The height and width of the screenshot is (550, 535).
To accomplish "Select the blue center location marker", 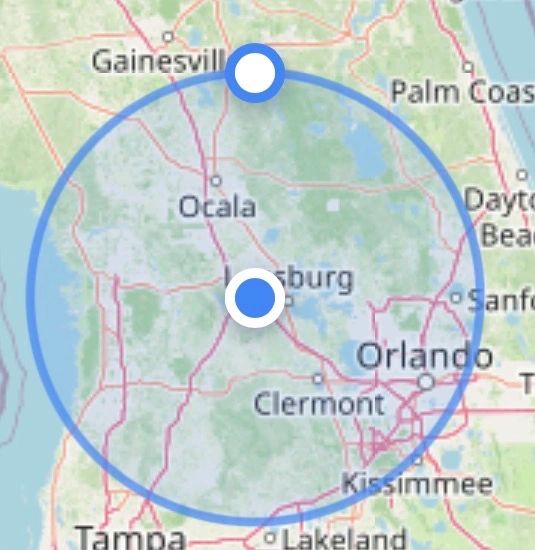I will [x=255, y=298].
